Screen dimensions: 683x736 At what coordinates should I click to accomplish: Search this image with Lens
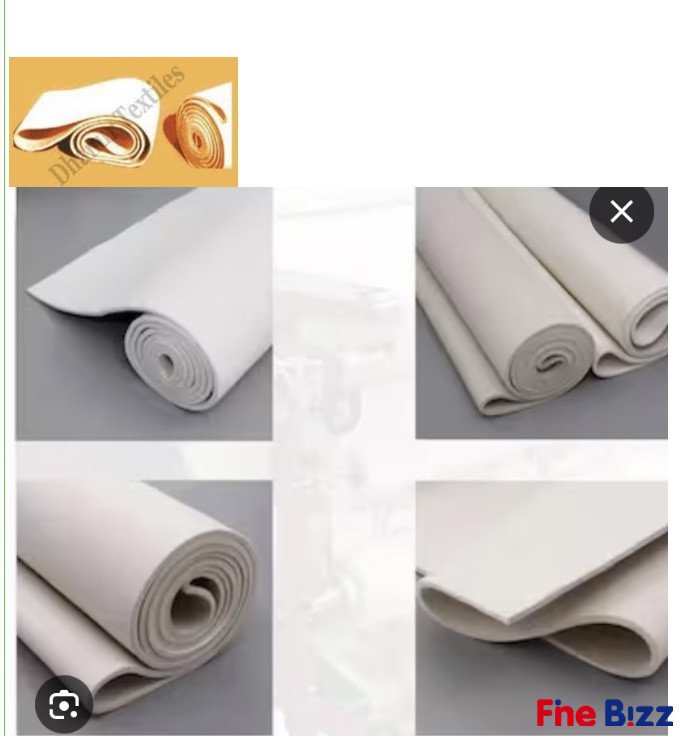pos(63,706)
